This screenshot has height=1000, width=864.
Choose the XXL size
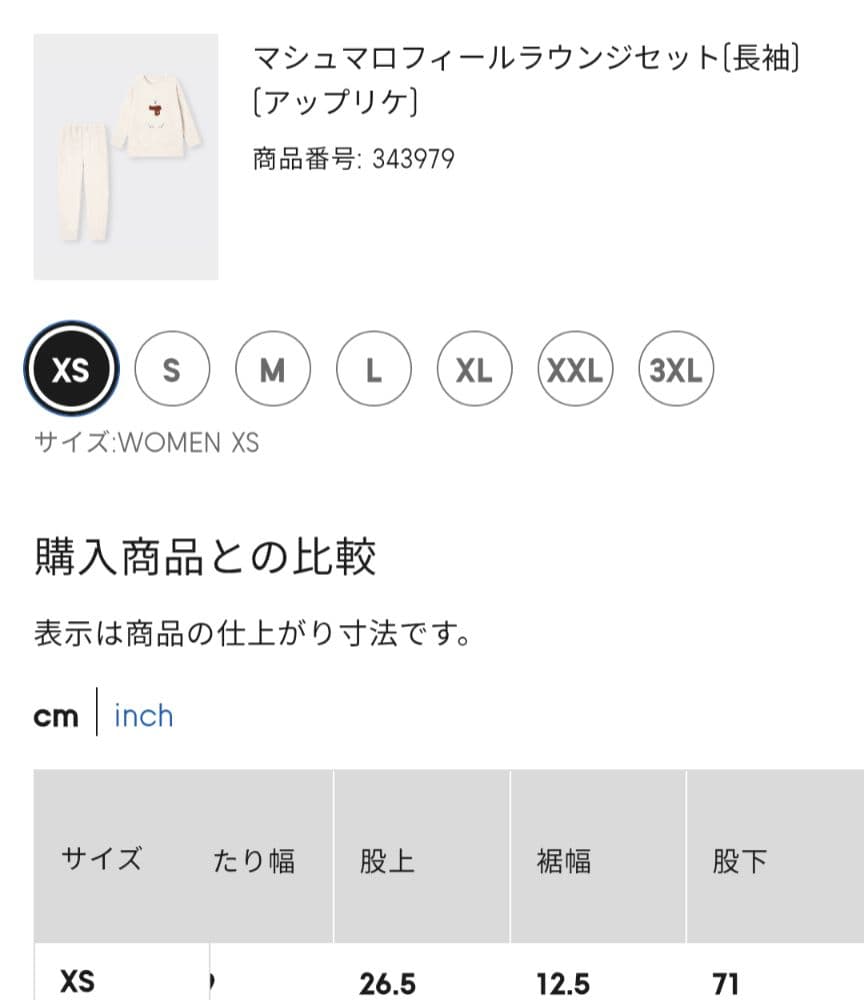coord(575,370)
